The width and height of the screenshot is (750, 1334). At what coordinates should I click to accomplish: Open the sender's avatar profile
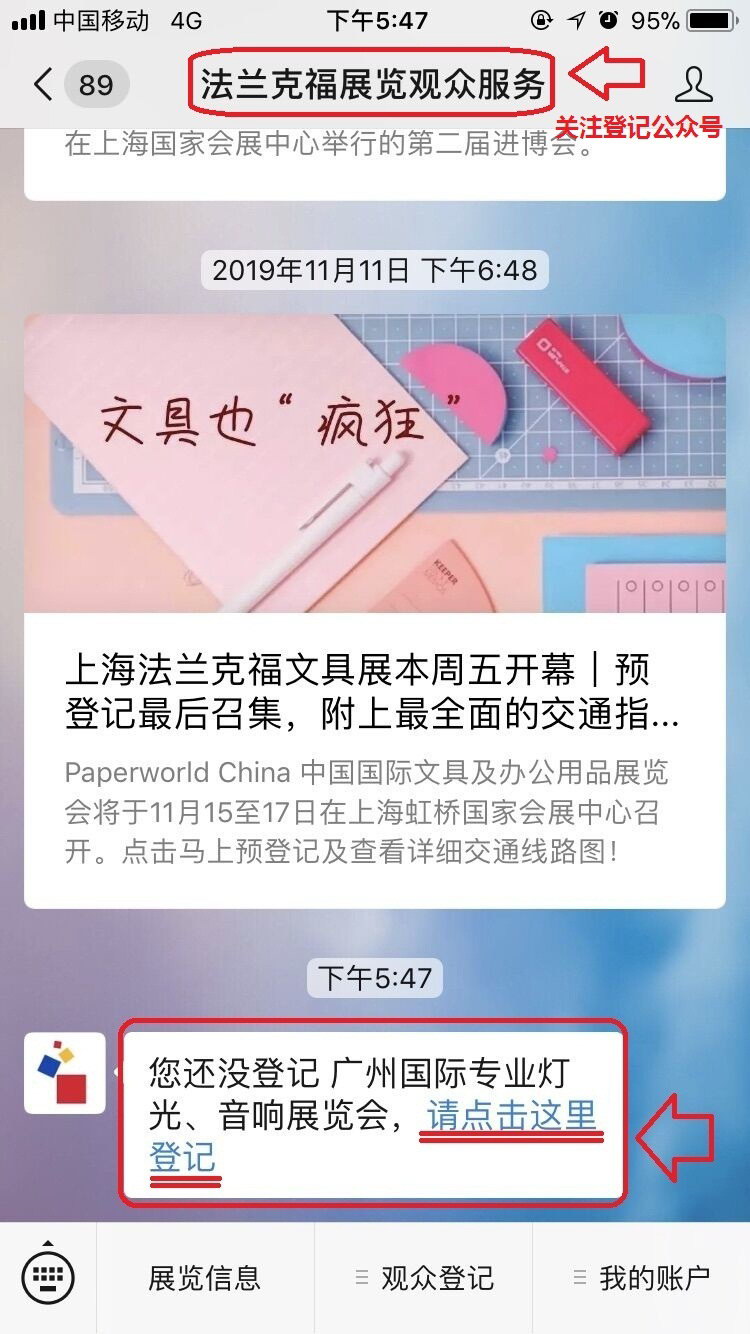tap(65, 1073)
